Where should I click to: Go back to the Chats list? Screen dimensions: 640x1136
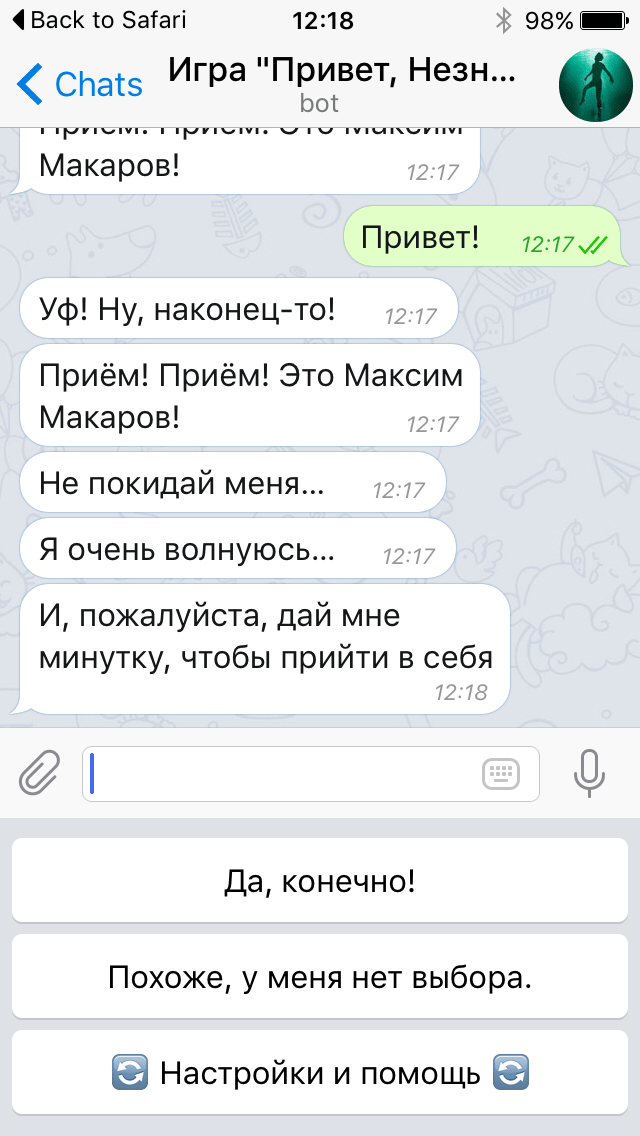pos(80,84)
